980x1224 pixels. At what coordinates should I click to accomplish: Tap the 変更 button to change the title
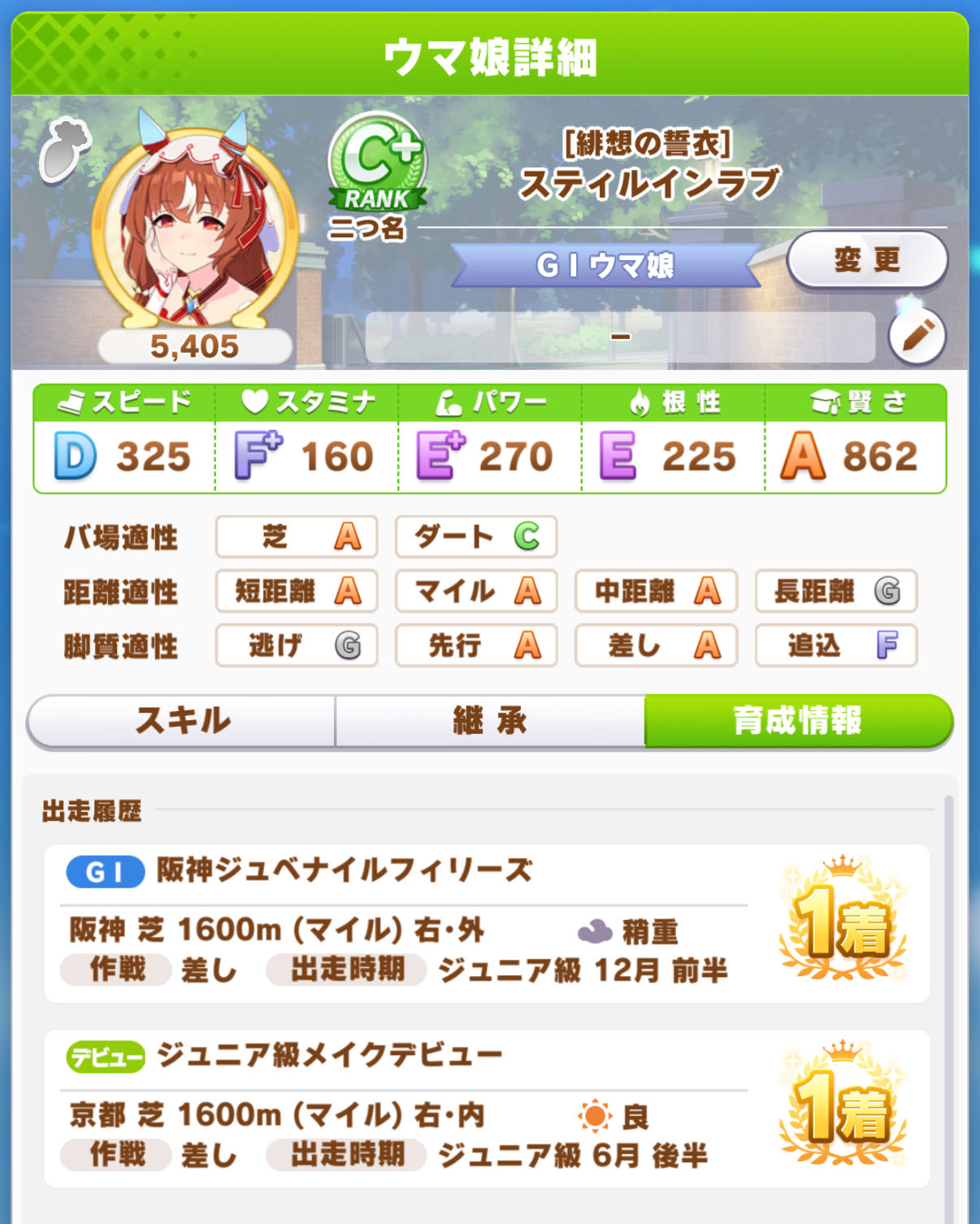(x=866, y=260)
